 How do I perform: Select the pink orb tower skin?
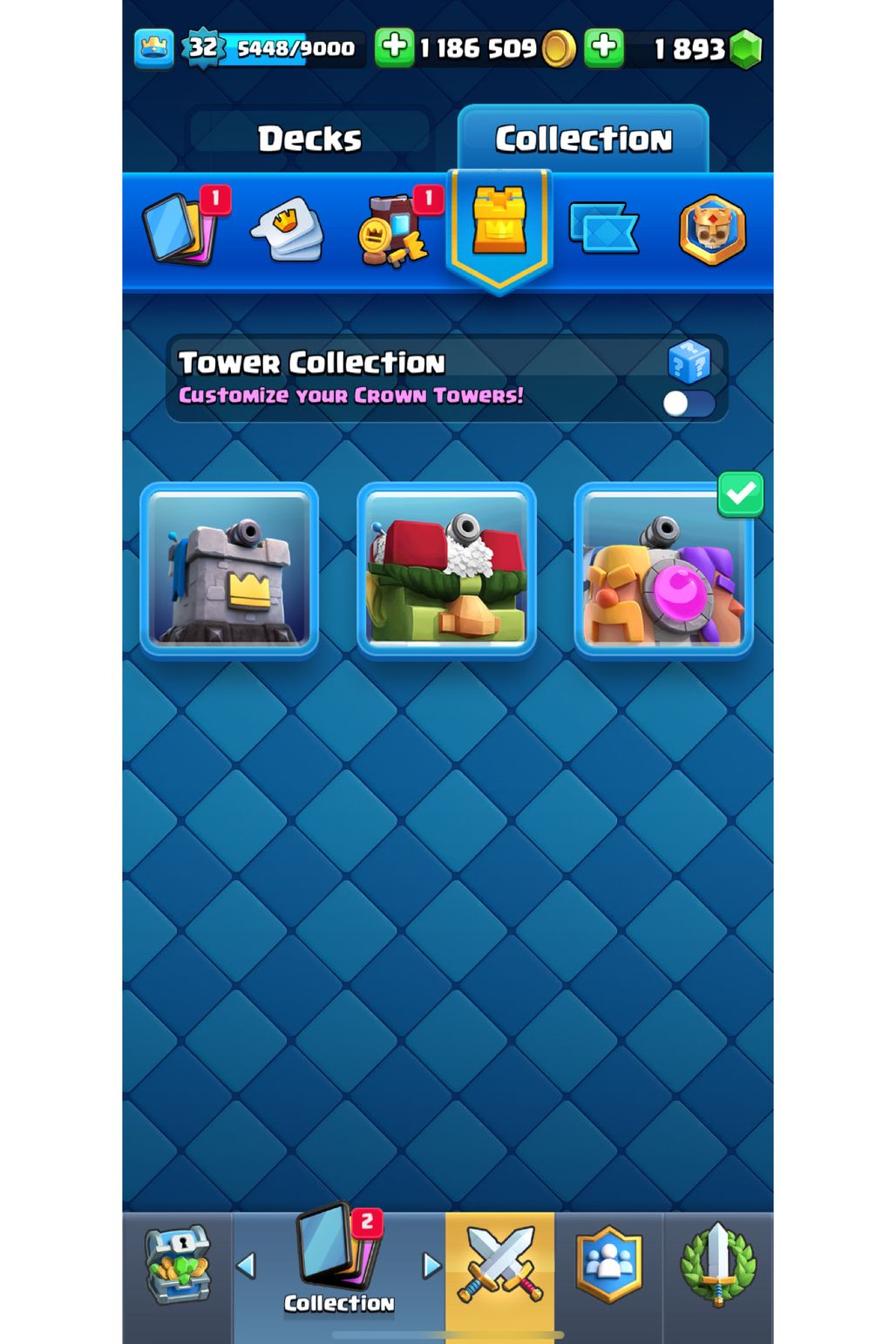[663, 569]
